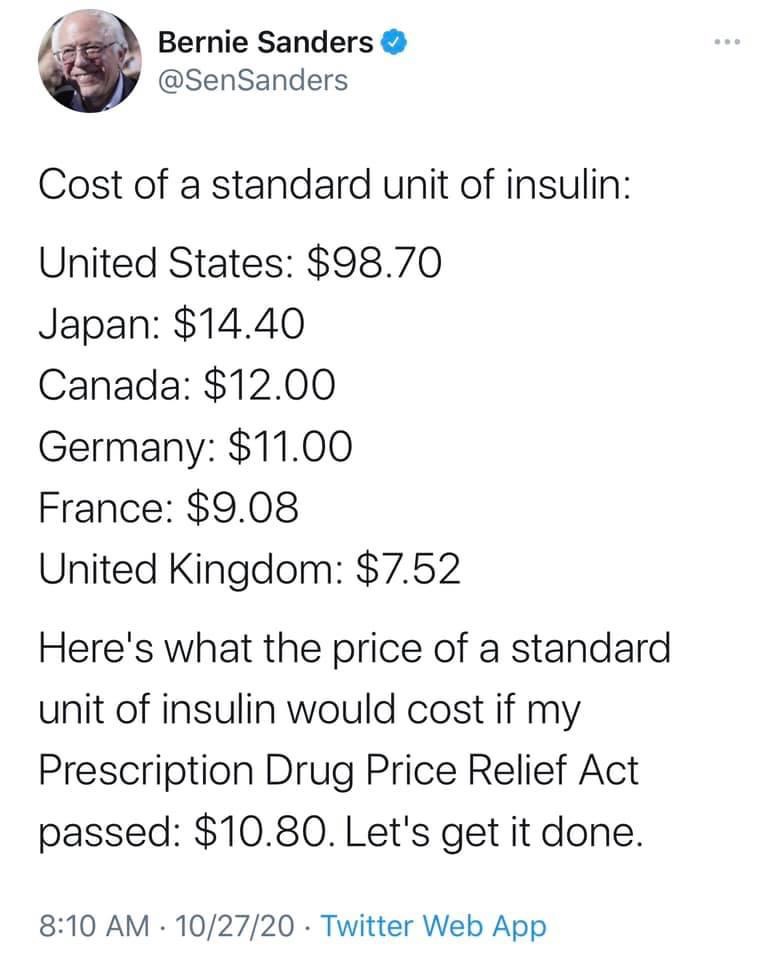
Task: Open the @SenSanders profile handle
Action: tap(253, 80)
